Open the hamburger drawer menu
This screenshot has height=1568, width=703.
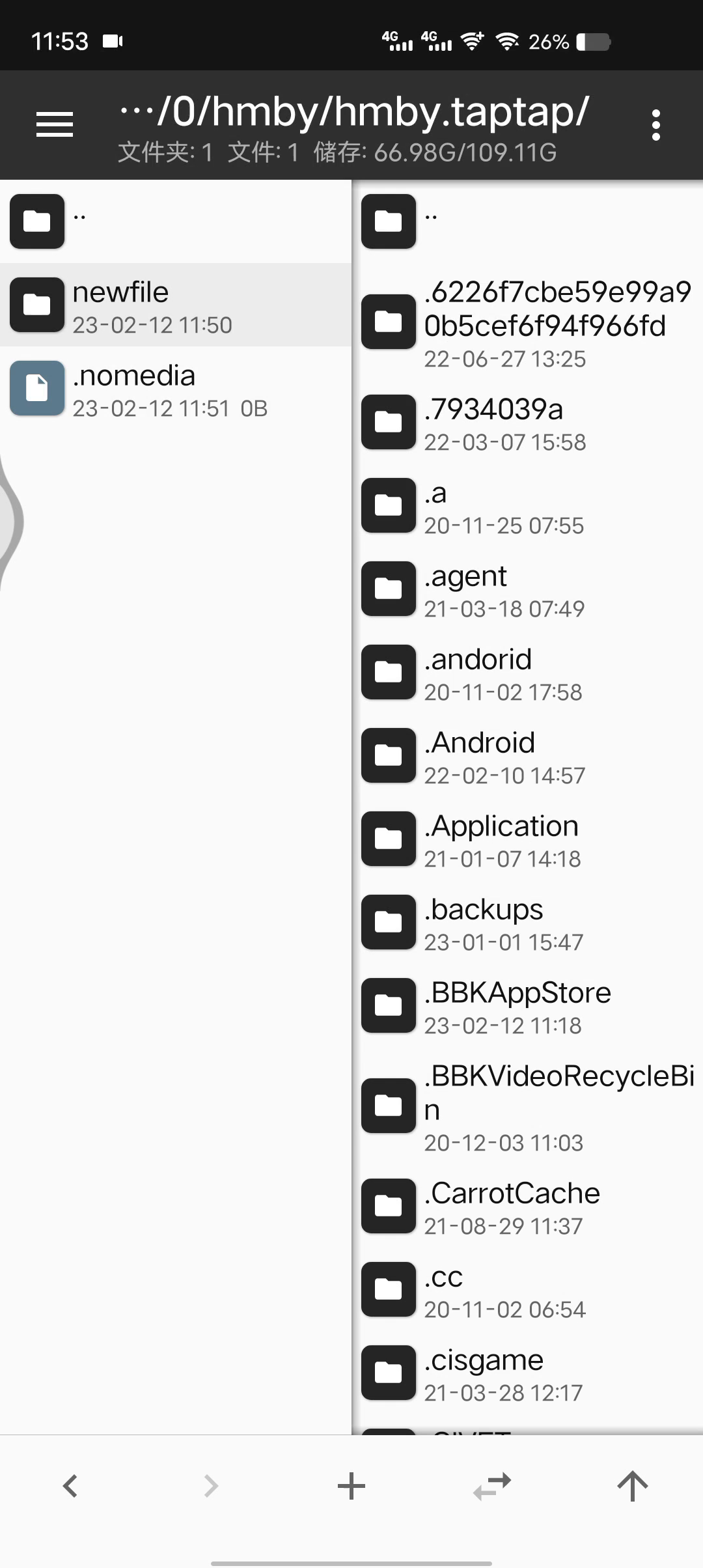(55, 124)
